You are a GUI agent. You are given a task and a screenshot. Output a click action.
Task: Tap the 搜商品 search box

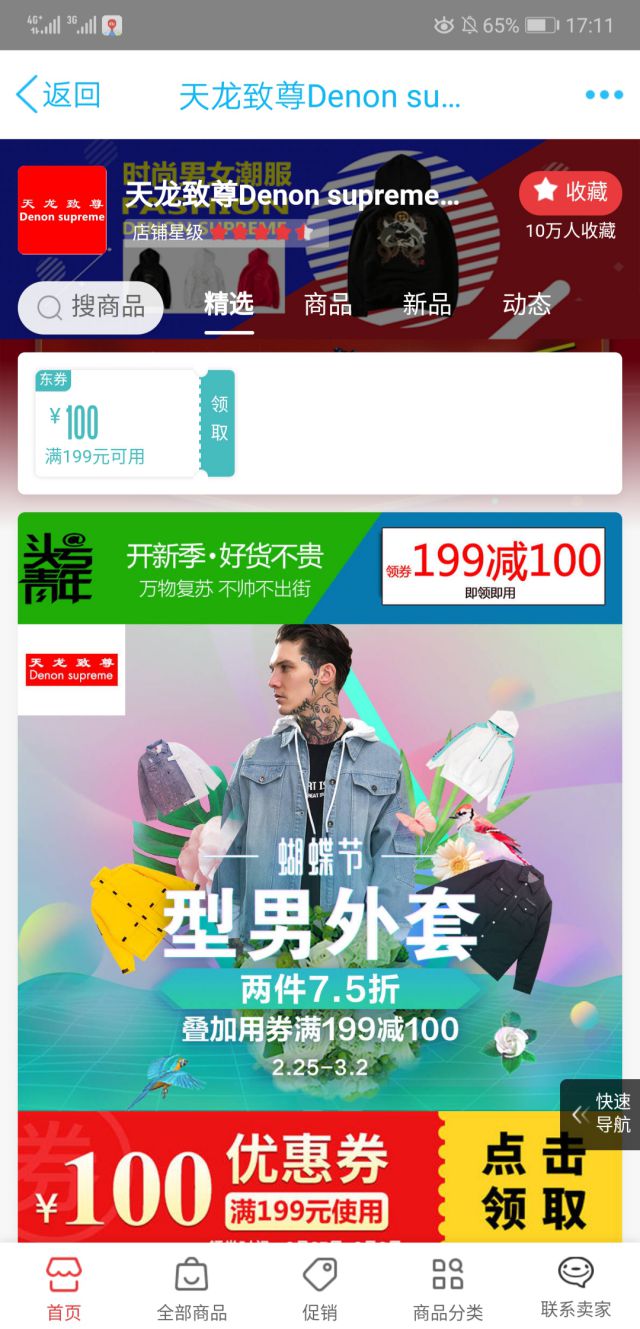pos(91,307)
